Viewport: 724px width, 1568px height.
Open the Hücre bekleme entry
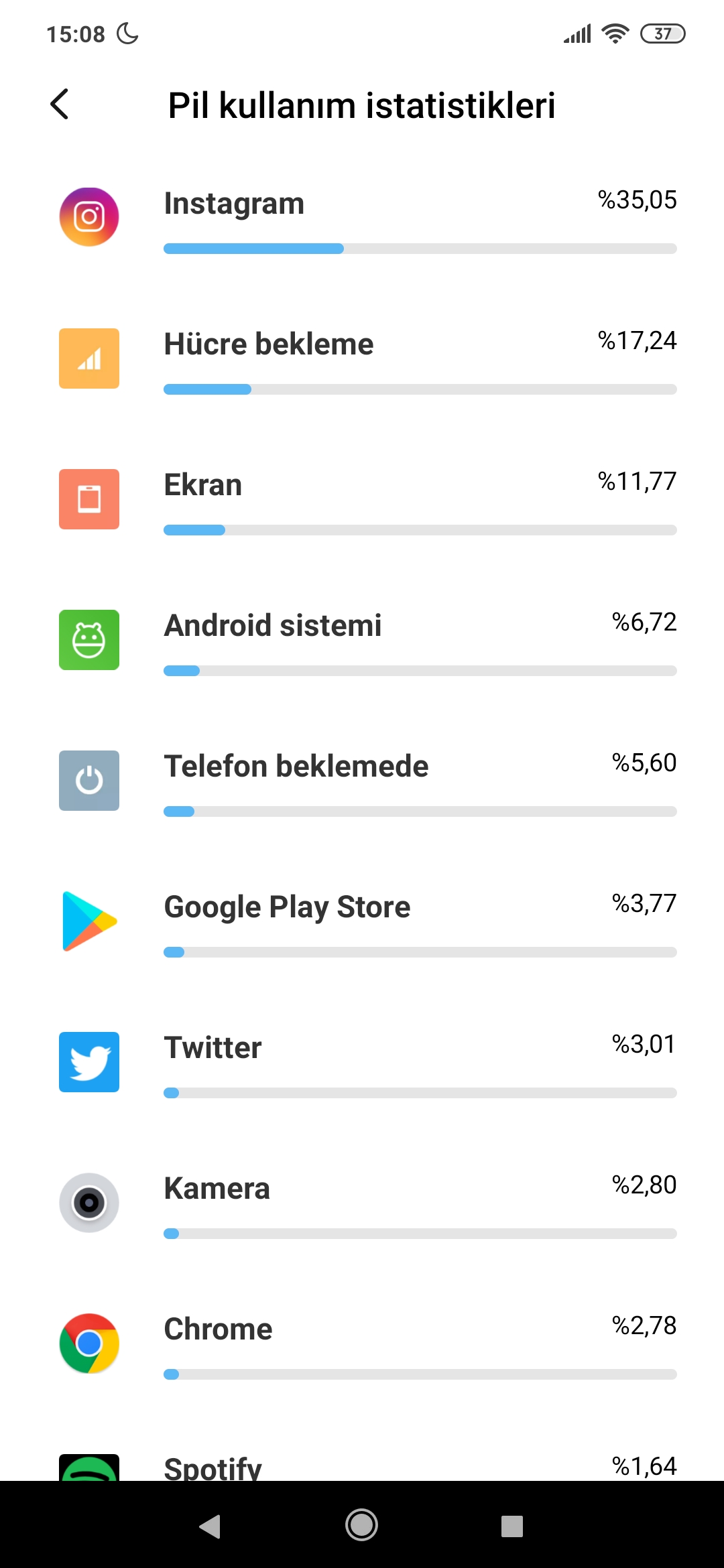[x=362, y=358]
